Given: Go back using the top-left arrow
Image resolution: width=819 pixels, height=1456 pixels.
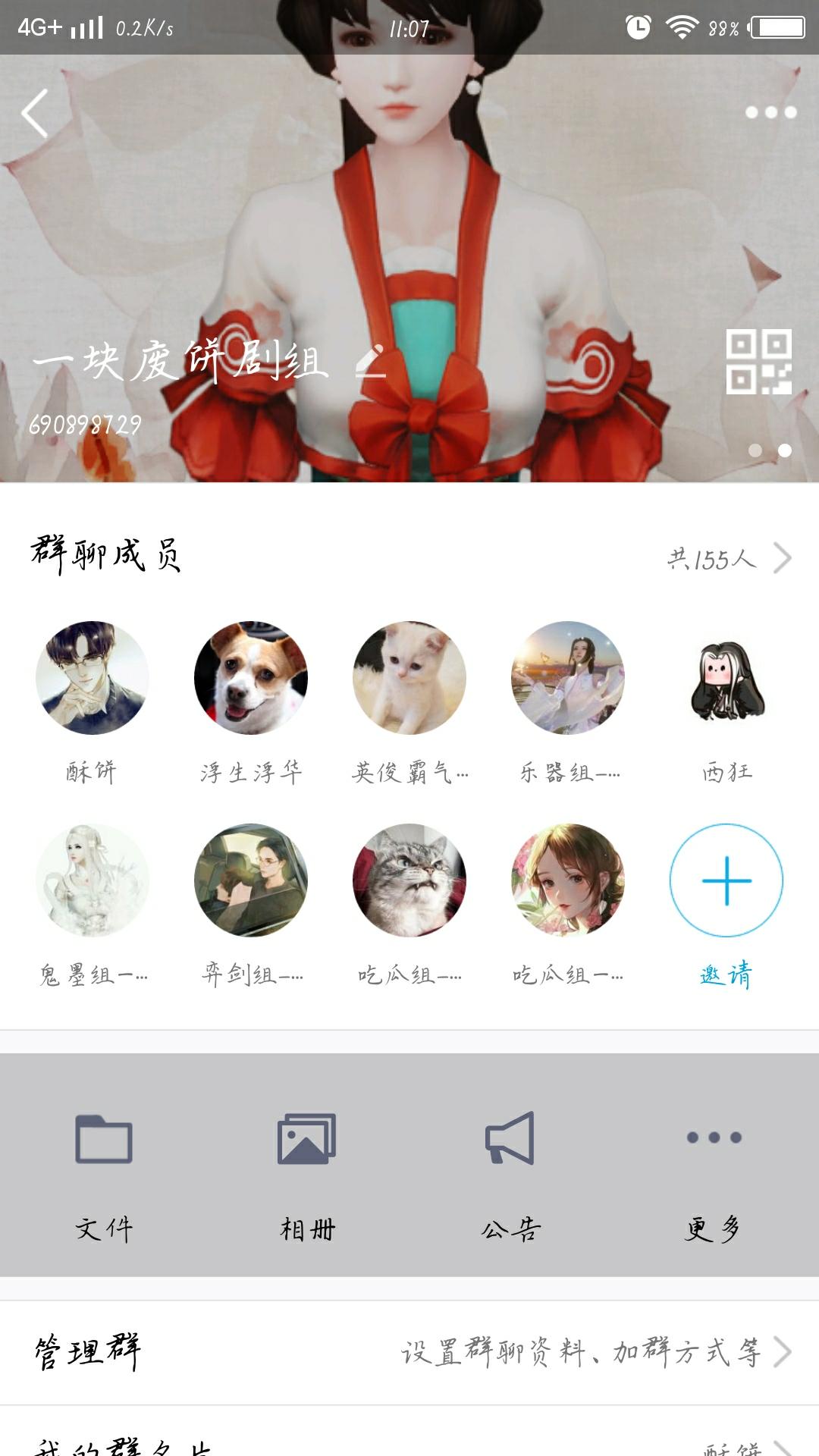Looking at the screenshot, I should coord(35,113).
